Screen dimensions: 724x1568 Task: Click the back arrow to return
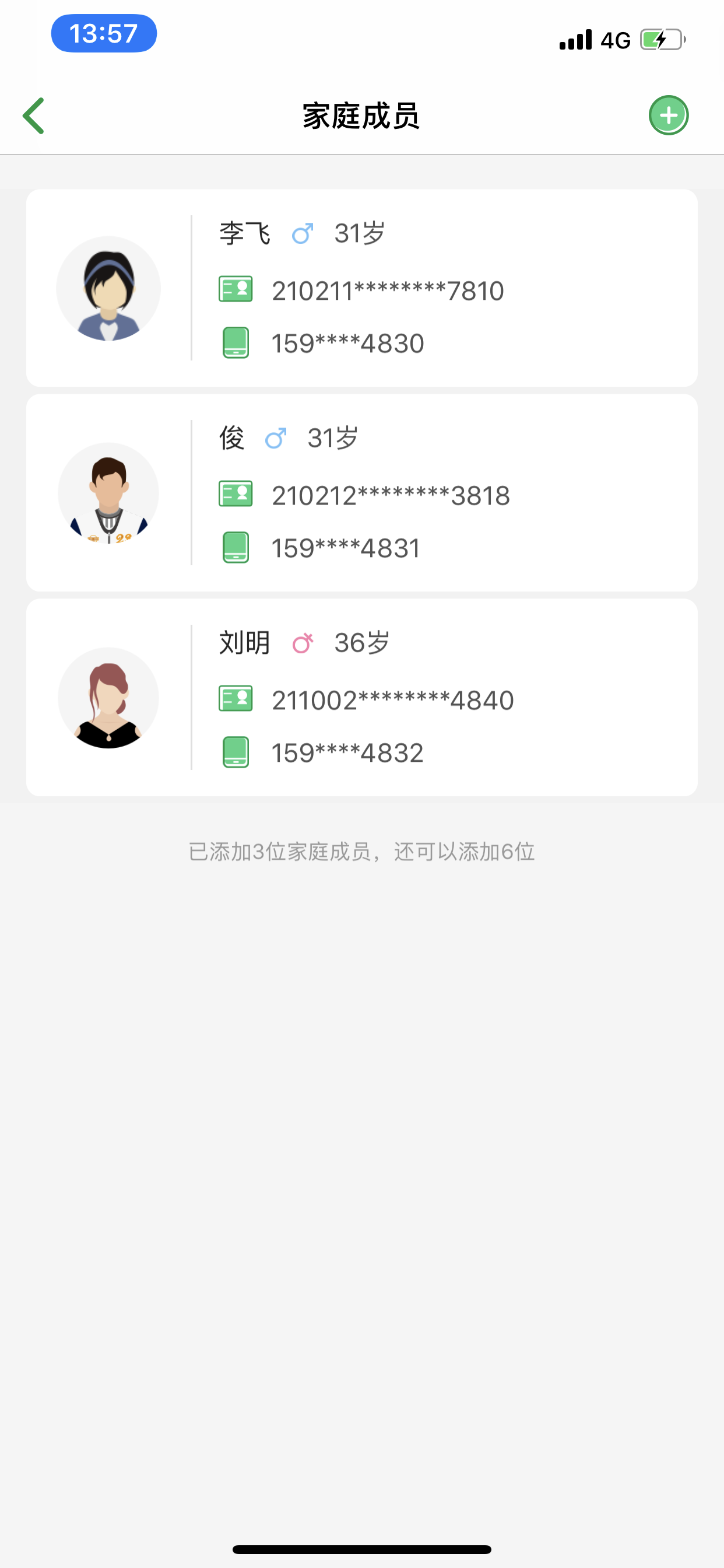coord(34,114)
